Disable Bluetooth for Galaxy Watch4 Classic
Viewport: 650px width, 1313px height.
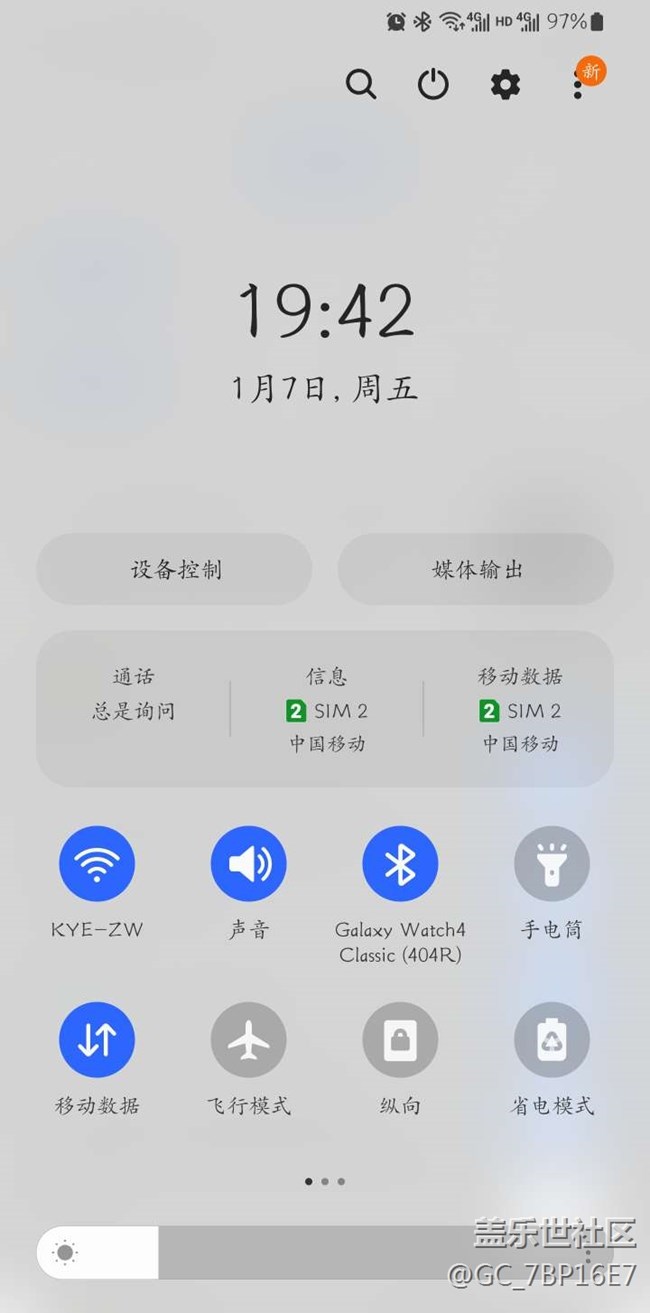400,863
